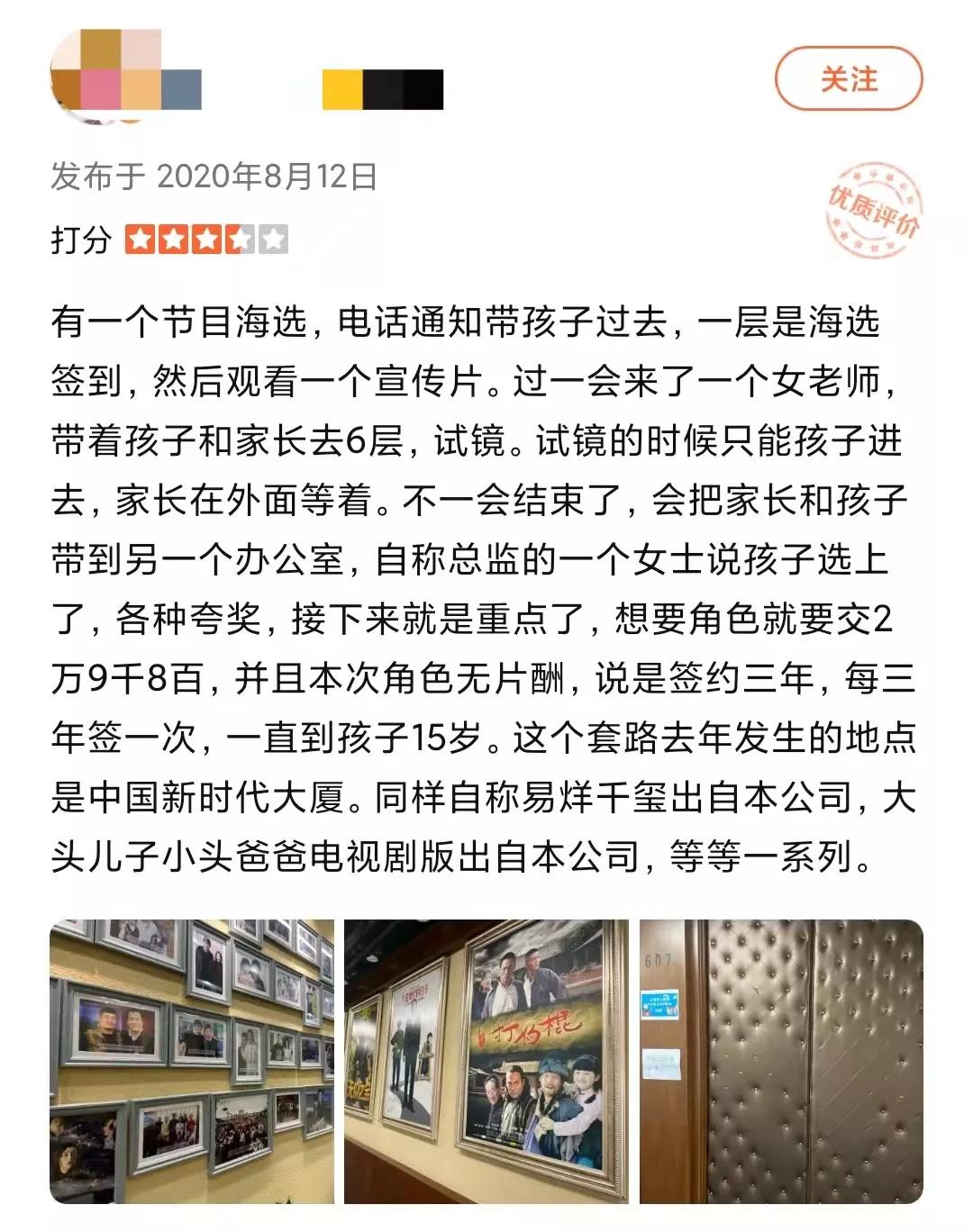Image resolution: width=973 pixels, height=1232 pixels.
Task: Tap the half-filled fourth star
Action: pos(240,239)
